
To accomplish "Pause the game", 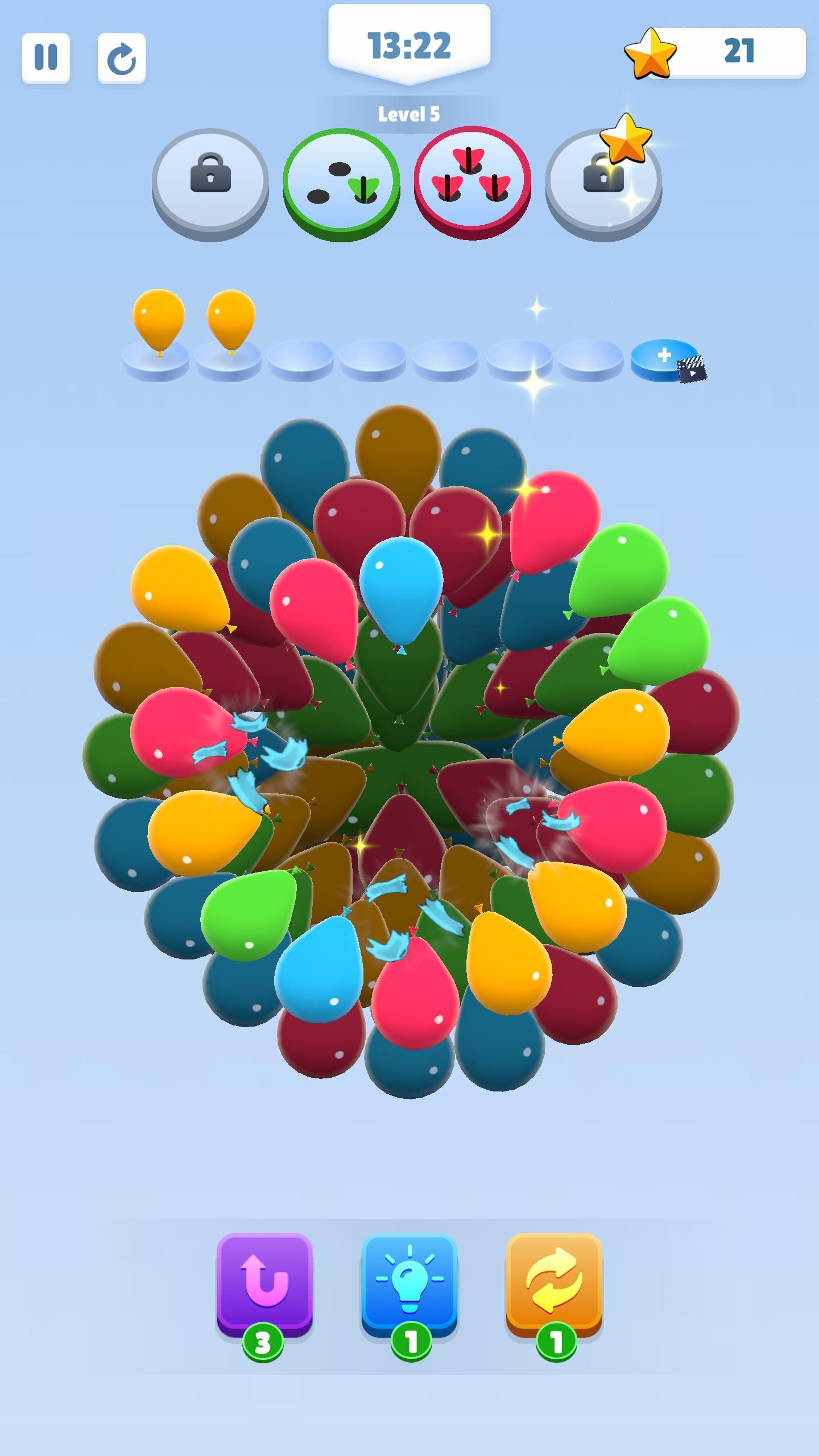I will pyautogui.click(x=45, y=57).
